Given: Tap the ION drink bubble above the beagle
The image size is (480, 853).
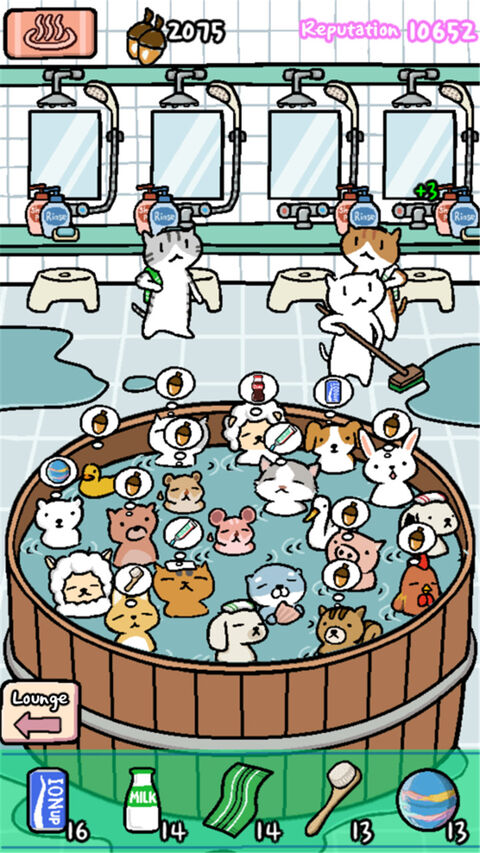Looking at the screenshot, I should click(x=334, y=391).
